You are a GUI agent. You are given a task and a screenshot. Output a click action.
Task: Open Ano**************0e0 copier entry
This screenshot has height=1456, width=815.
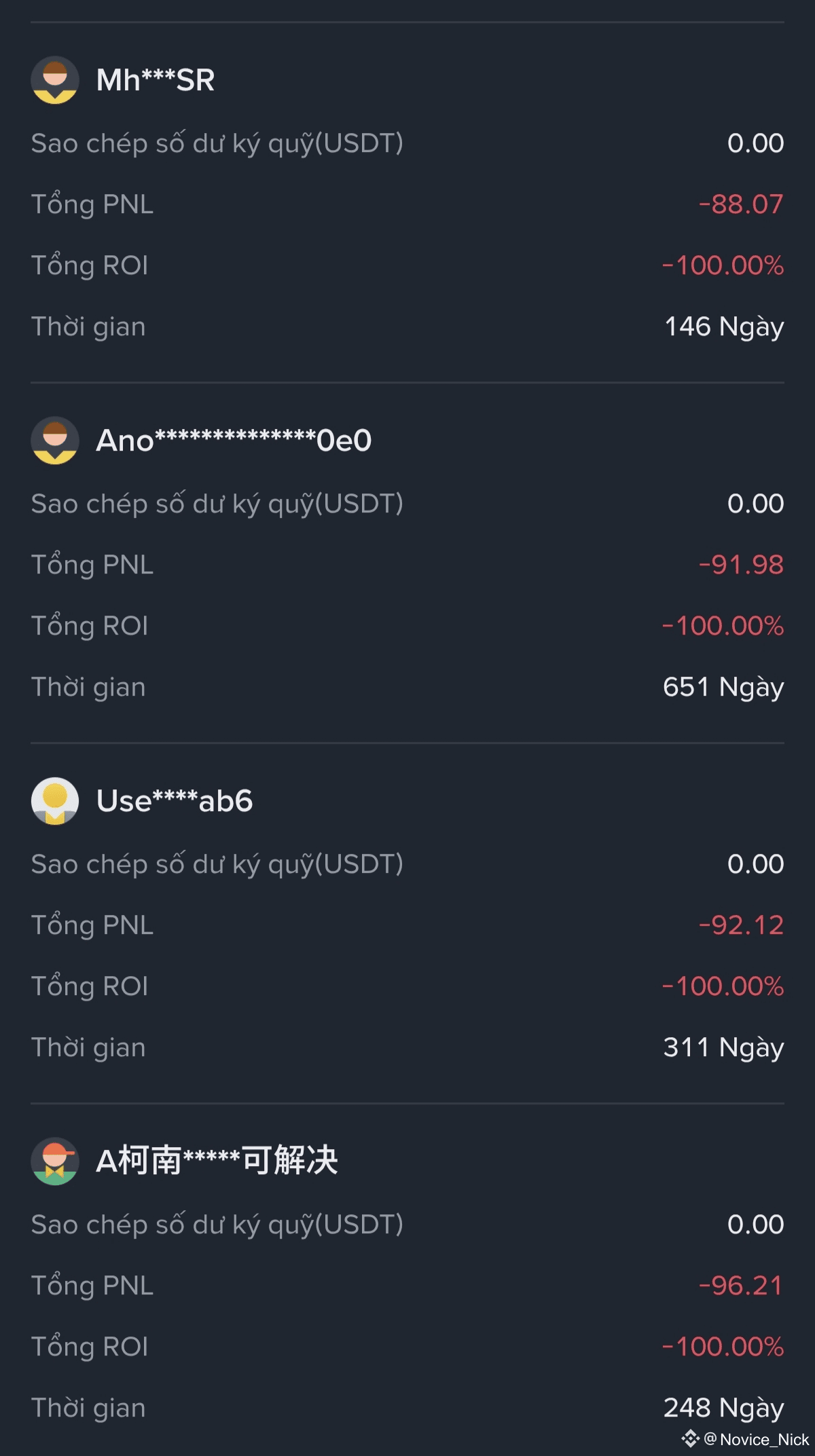pos(233,441)
